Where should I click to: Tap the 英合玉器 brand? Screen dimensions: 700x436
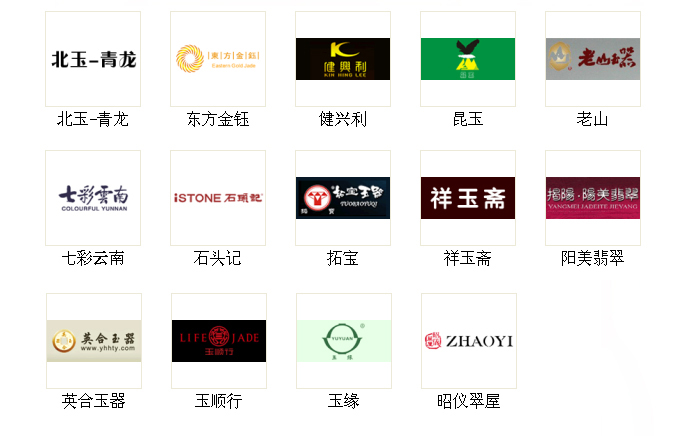coord(94,341)
